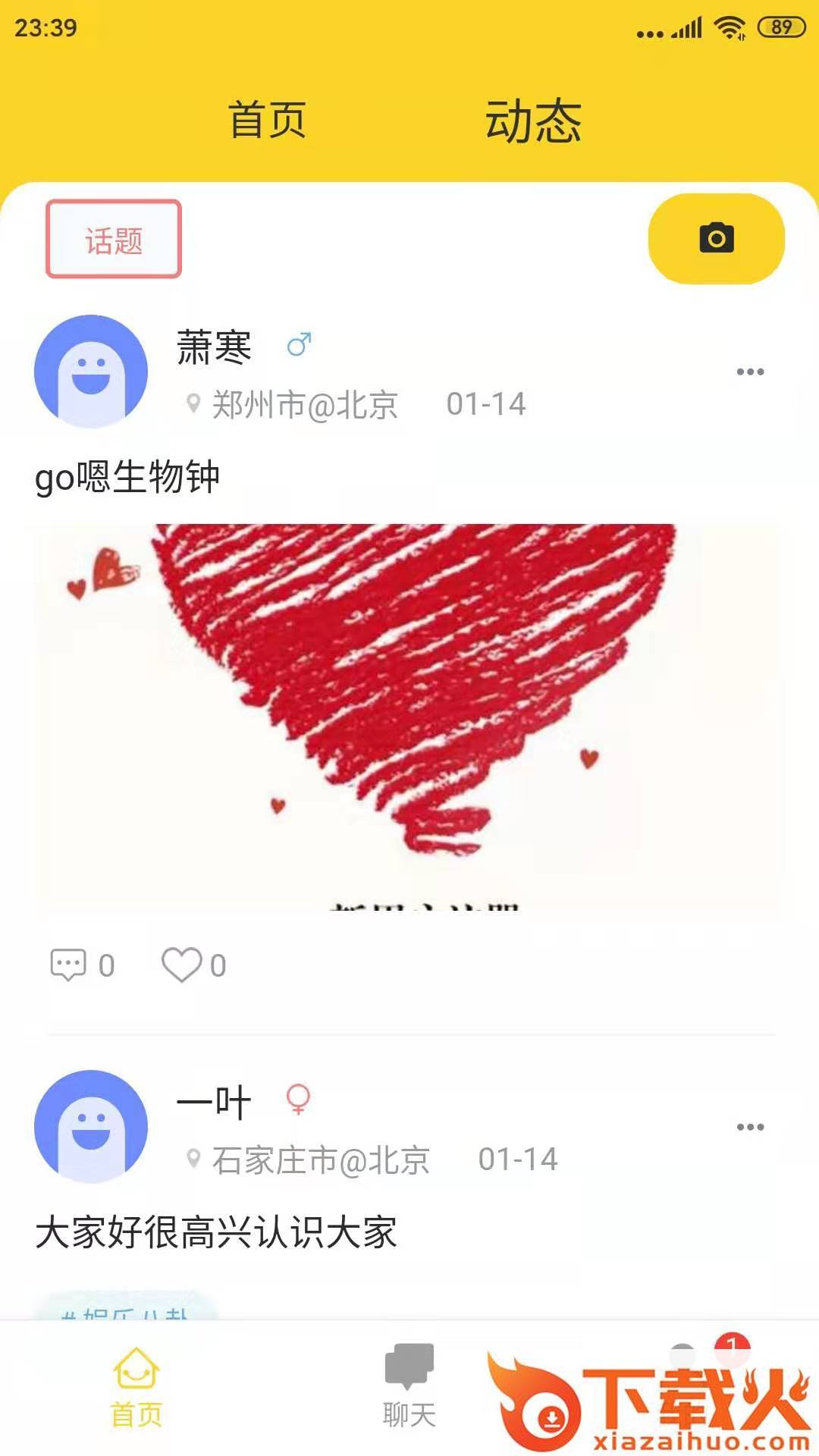Open the 话题 topics button
Image resolution: width=819 pixels, height=1456 pixels.
[114, 240]
